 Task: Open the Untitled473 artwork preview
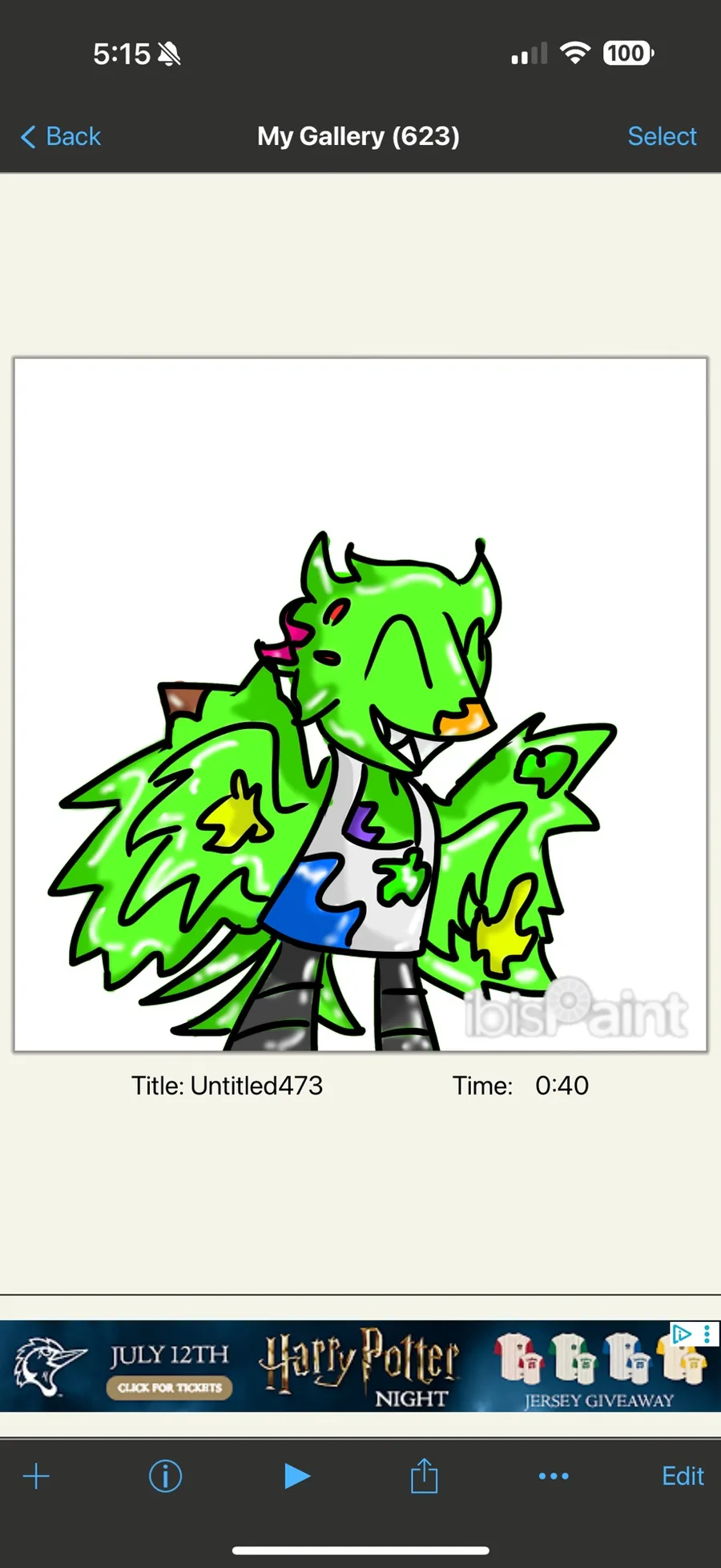[360, 704]
